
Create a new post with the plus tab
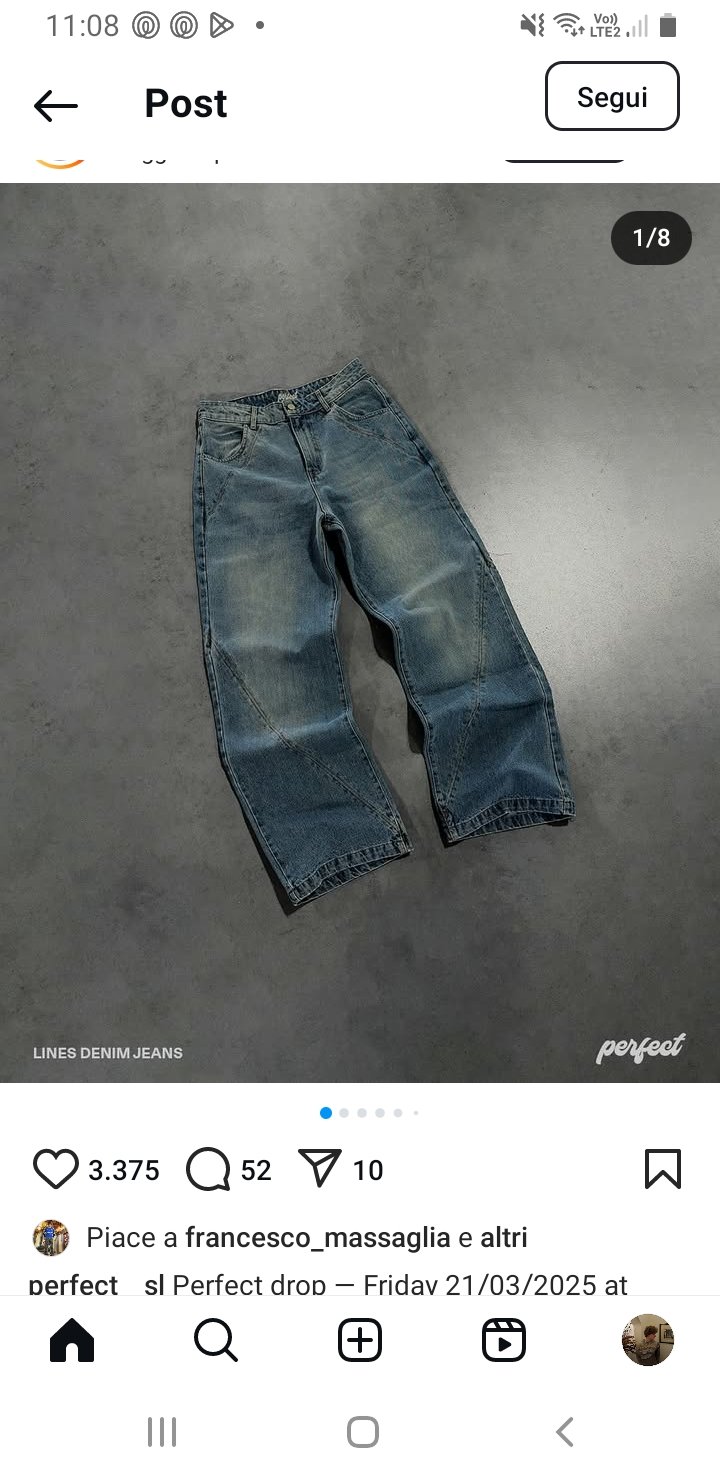coord(360,1340)
